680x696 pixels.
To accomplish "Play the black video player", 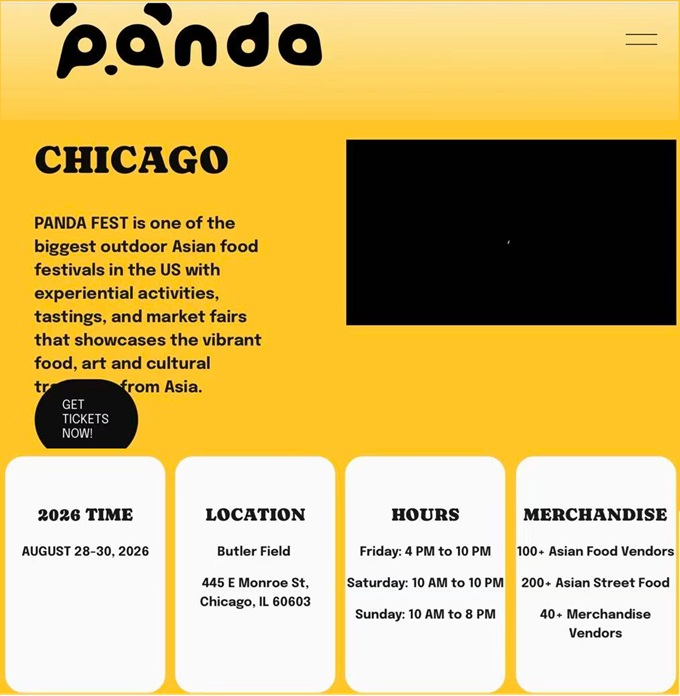I will pos(511,232).
